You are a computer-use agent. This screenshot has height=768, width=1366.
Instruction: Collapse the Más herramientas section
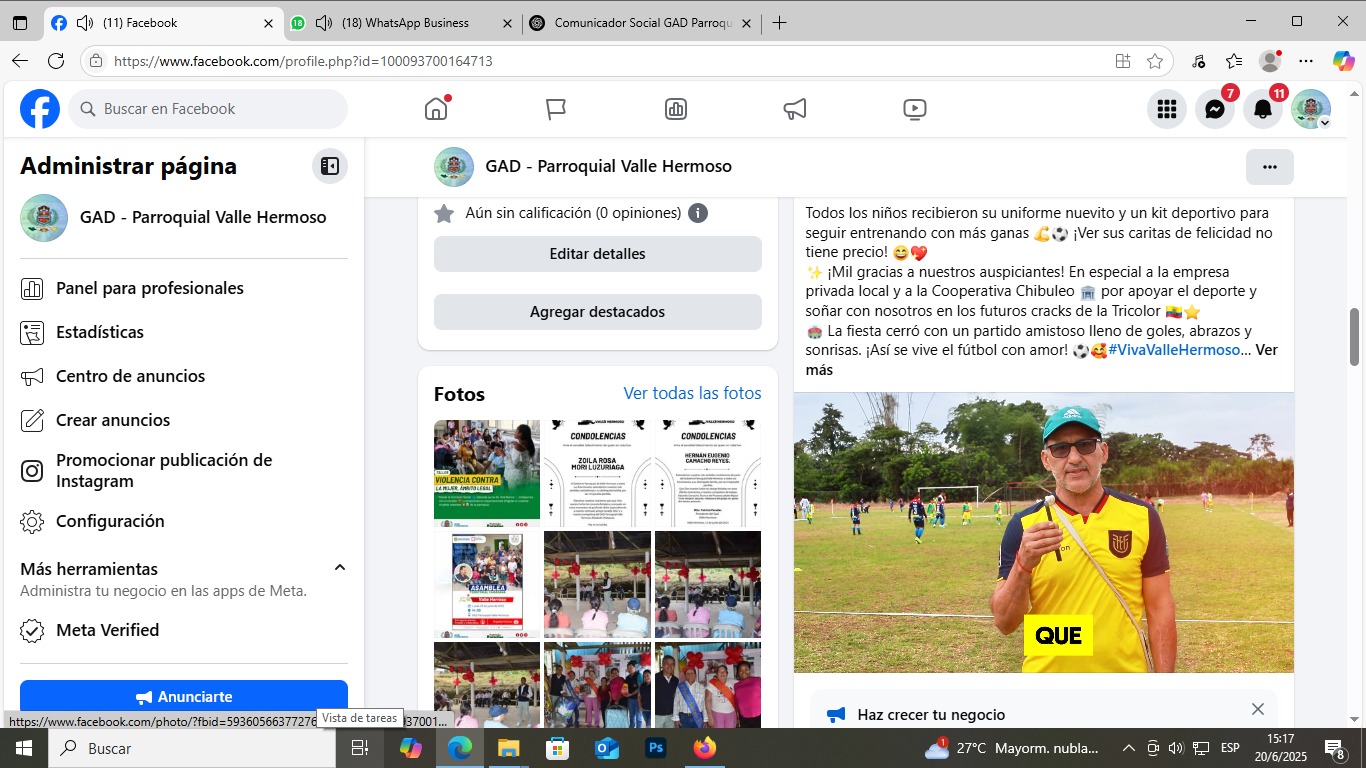339,568
